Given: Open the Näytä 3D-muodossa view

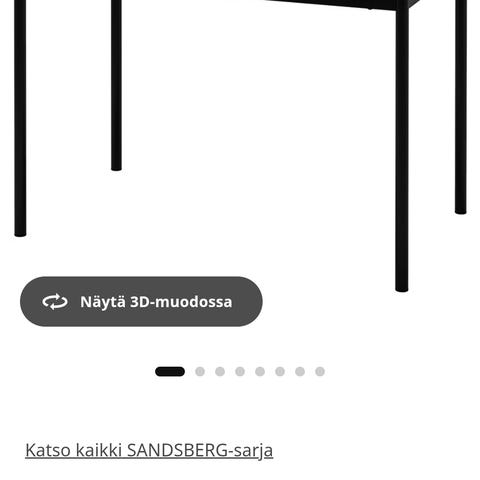Looking at the screenshot, I should 141,301.
